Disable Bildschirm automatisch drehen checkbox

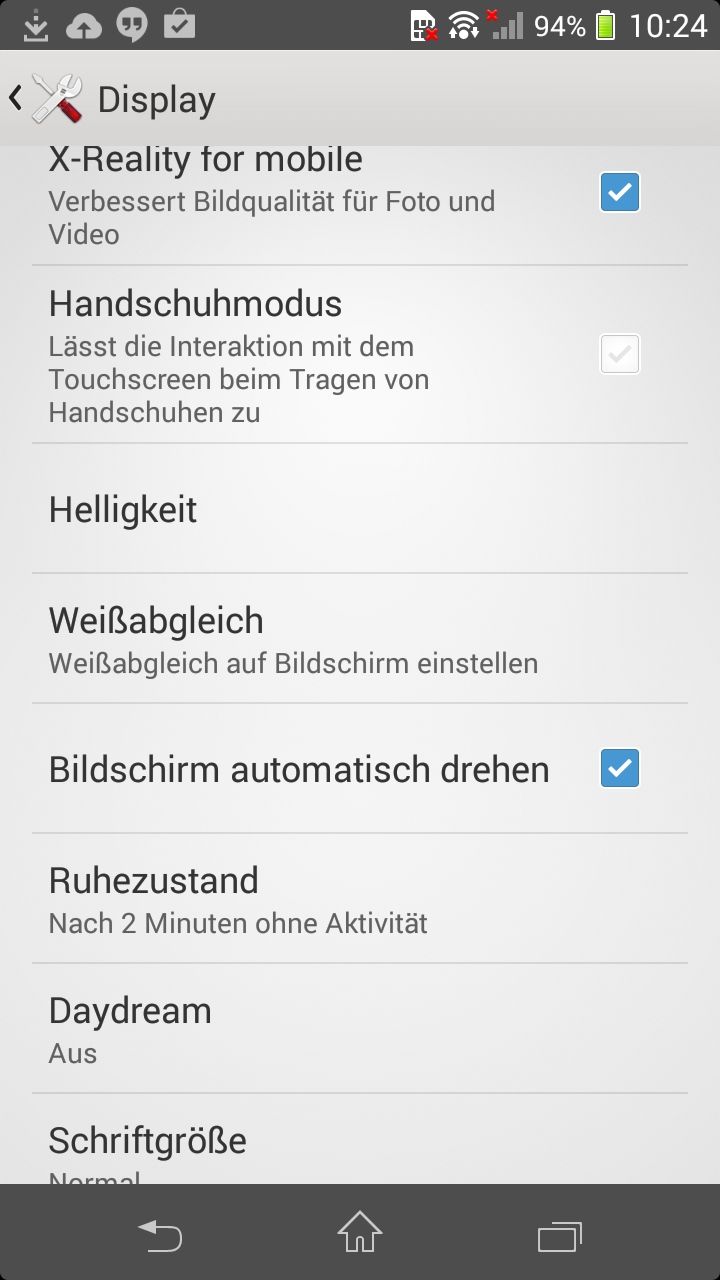[x=619, y=768]
